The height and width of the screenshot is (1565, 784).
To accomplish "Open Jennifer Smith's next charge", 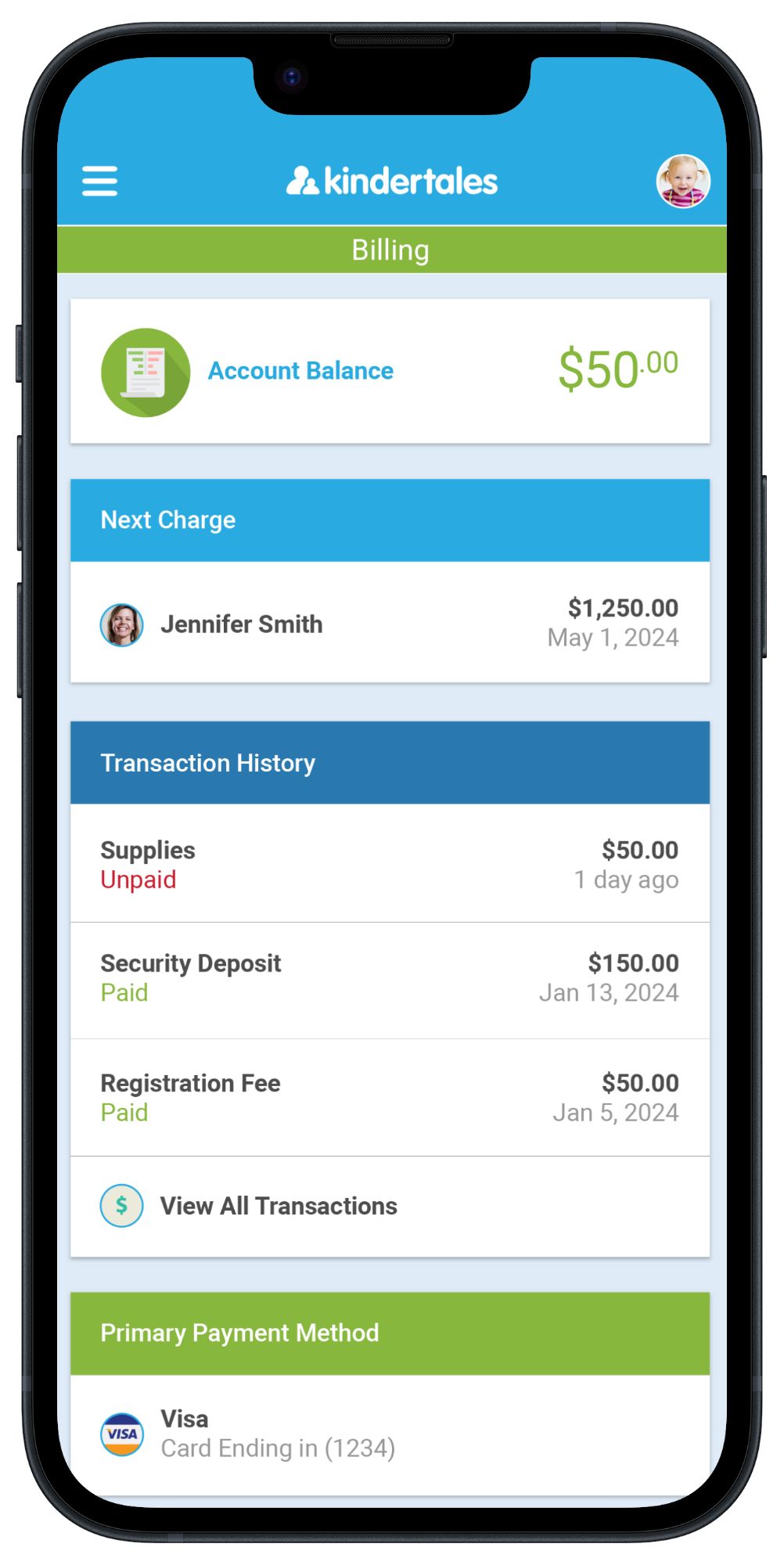I will pos(390,623).
